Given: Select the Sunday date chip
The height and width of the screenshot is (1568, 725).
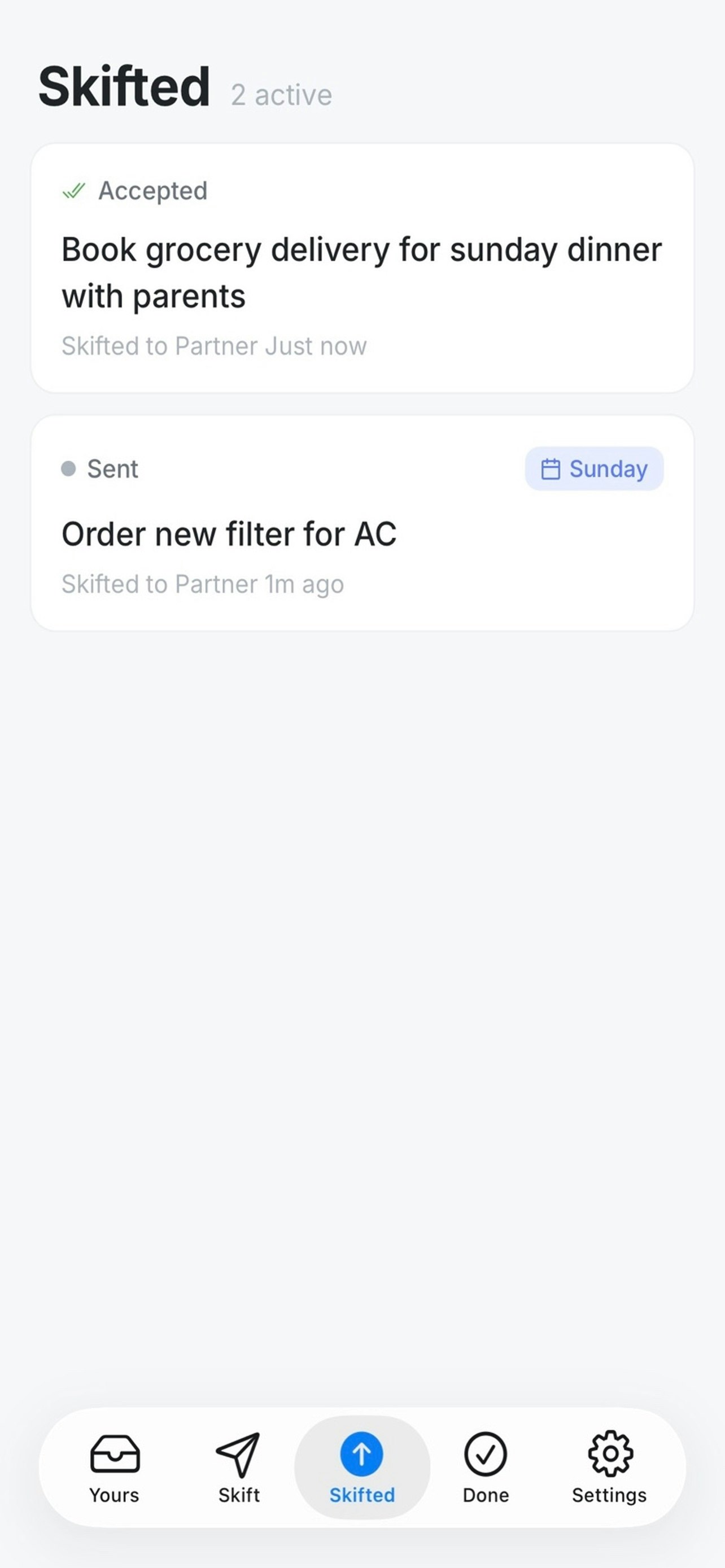Looking at the screenshot, I should [593, 468].
